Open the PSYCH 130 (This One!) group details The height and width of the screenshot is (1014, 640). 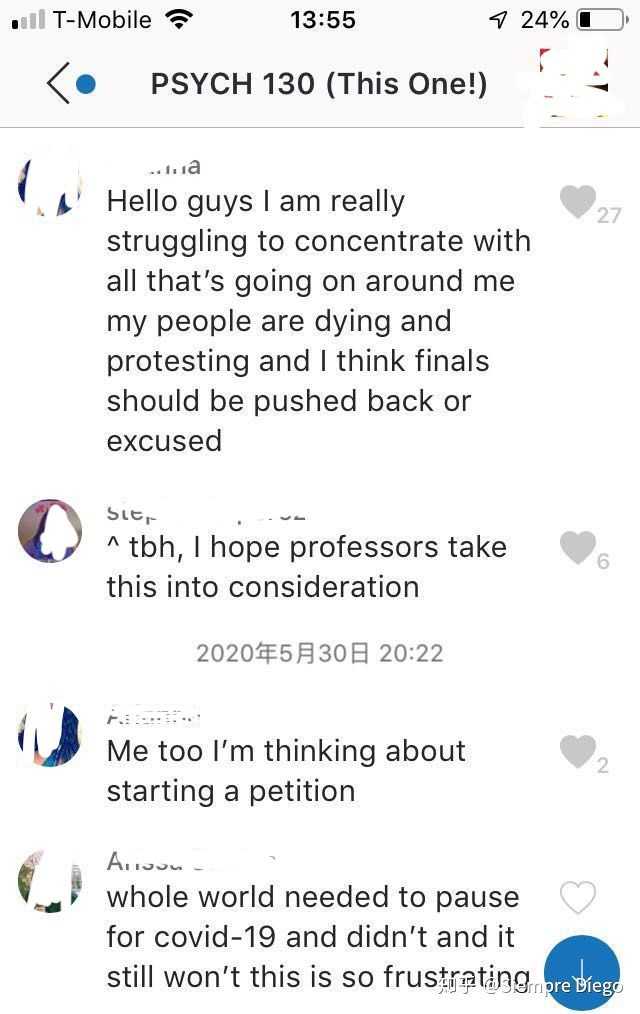point(319,84)
